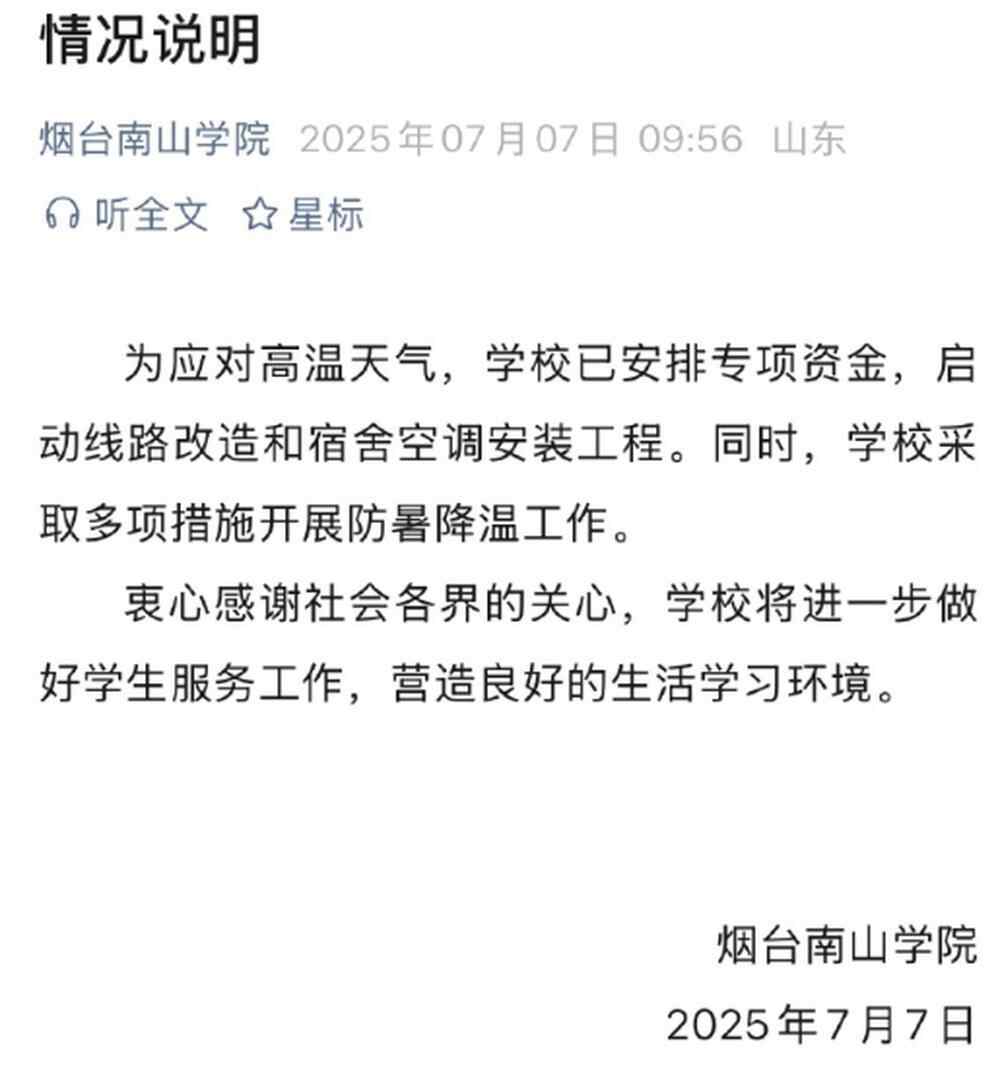
Task: Star this account with 星标
Action: point(304,214)
